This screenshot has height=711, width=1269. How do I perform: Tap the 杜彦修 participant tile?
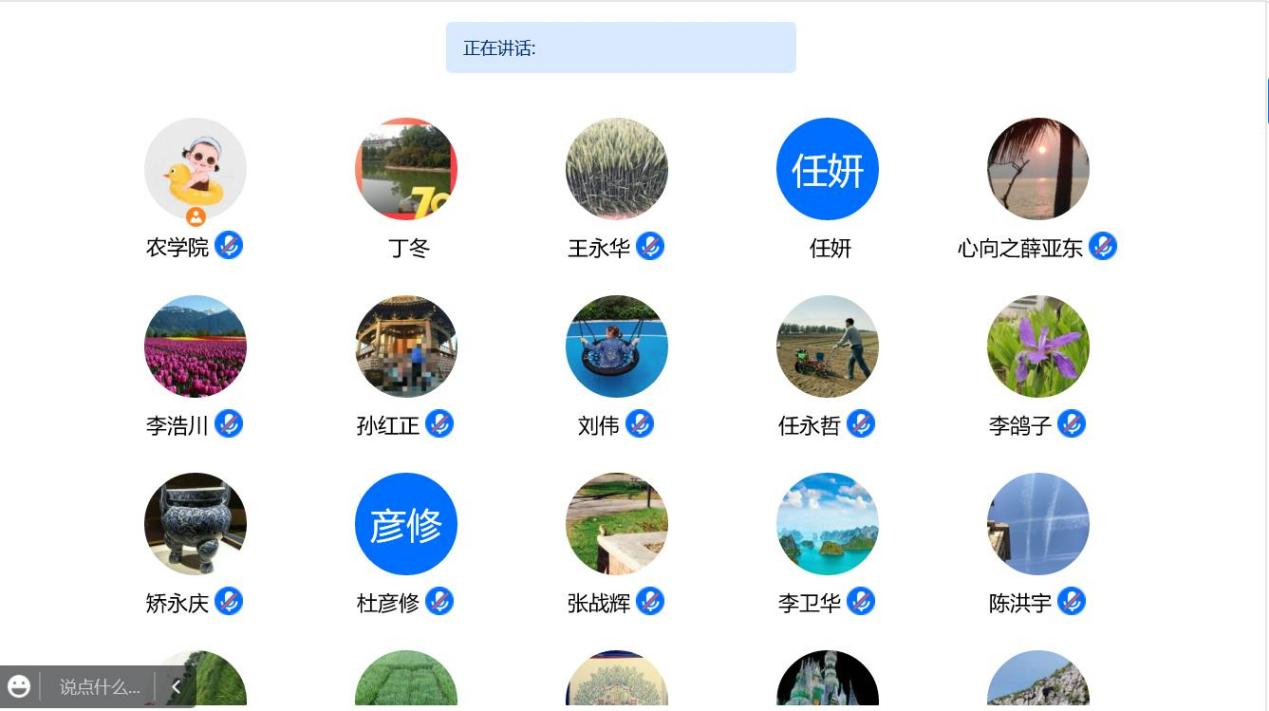point(406,524)
